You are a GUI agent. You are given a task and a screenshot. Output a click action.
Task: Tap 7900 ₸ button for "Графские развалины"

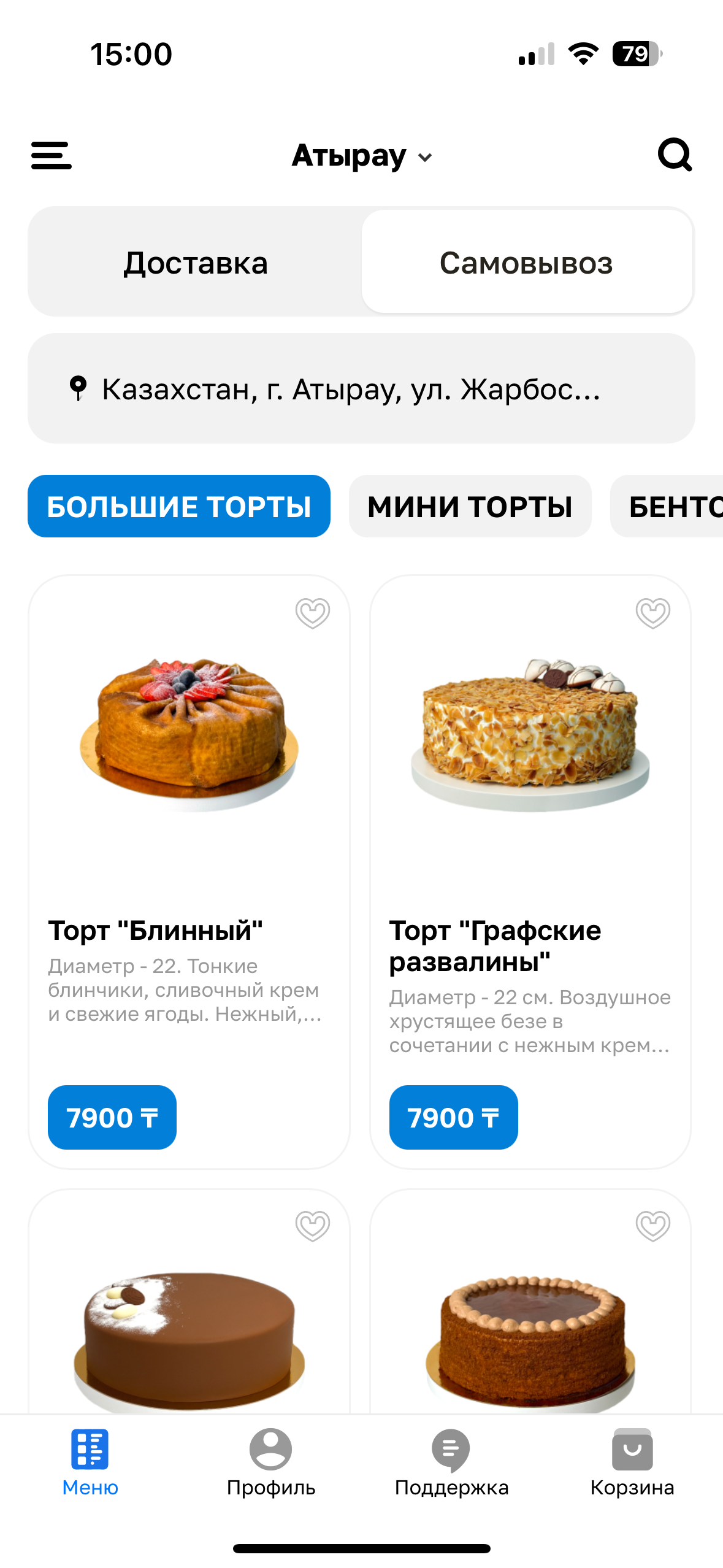pos(454,1118)
